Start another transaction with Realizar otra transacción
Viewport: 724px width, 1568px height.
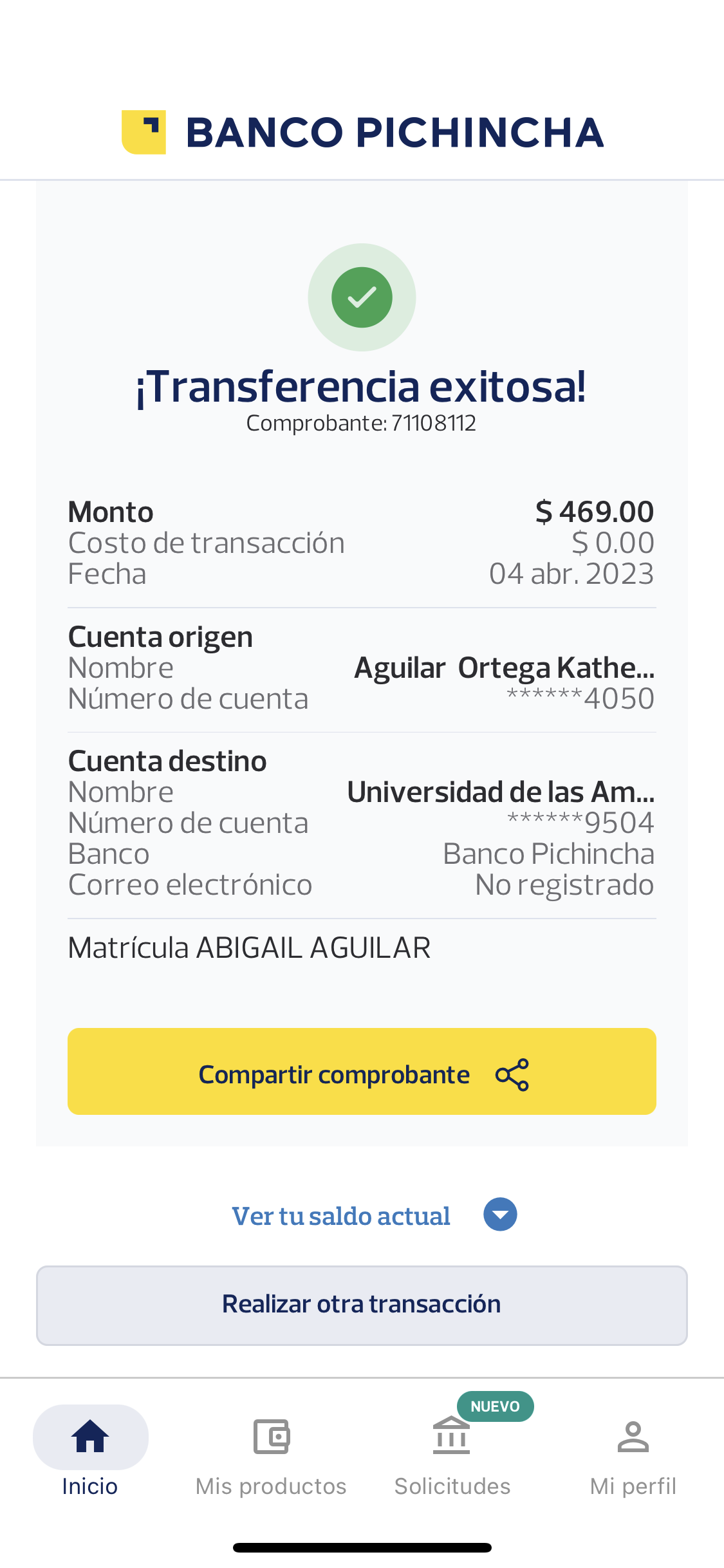(x=362, y=1305)
